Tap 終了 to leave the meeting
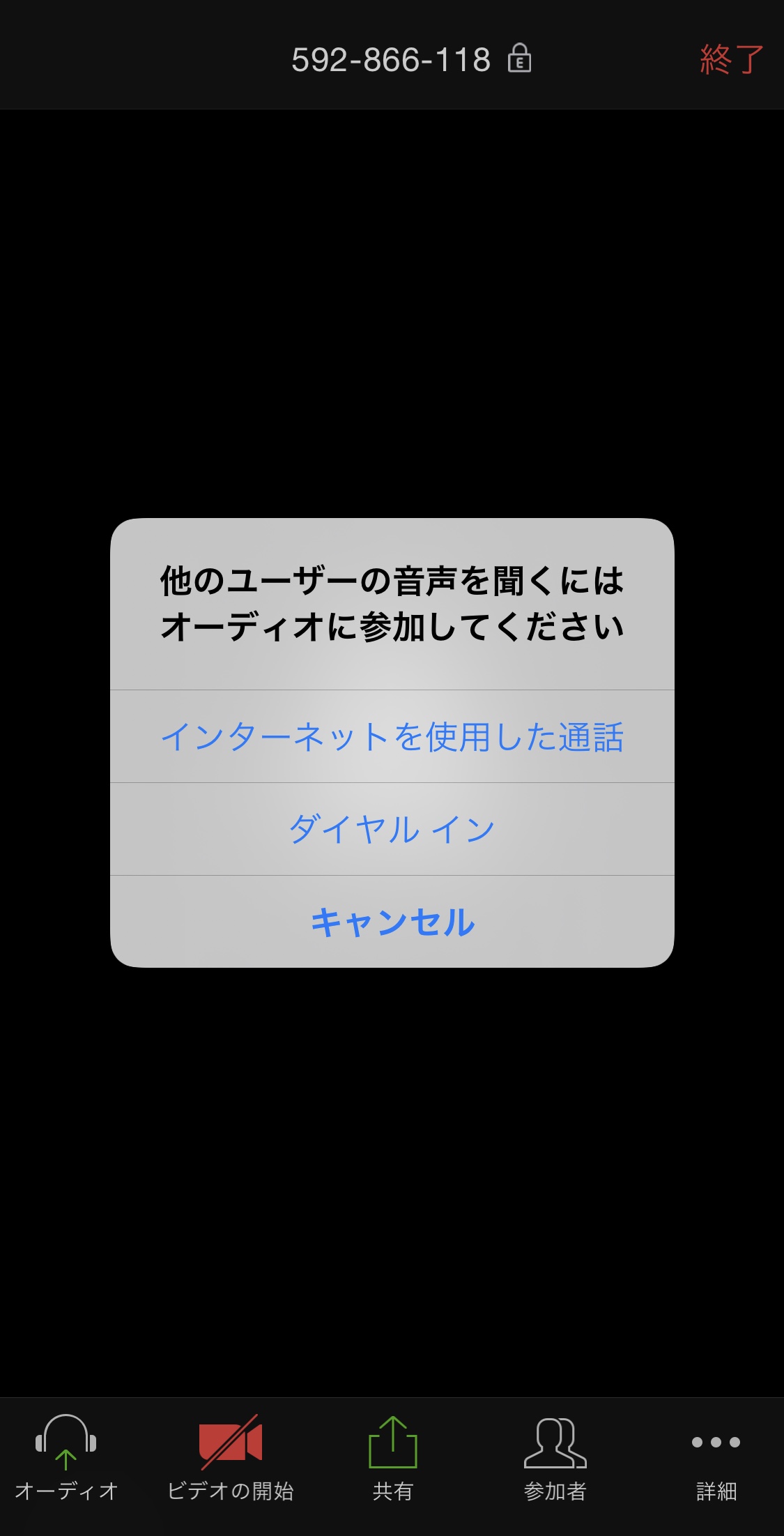This screenshot has height=1536, width=784. [x=731, y=59]
